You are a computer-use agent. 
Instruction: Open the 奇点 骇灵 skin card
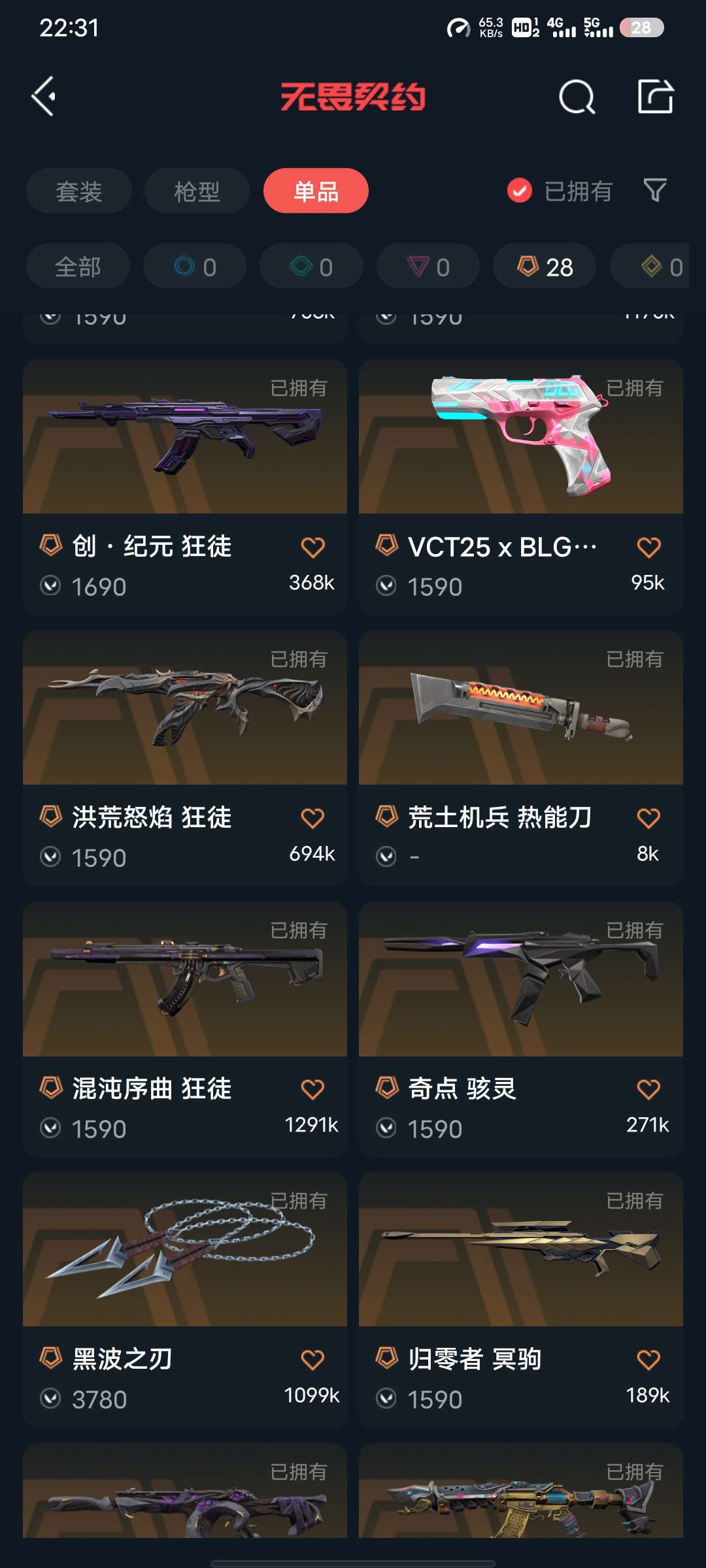(521, 1029)
